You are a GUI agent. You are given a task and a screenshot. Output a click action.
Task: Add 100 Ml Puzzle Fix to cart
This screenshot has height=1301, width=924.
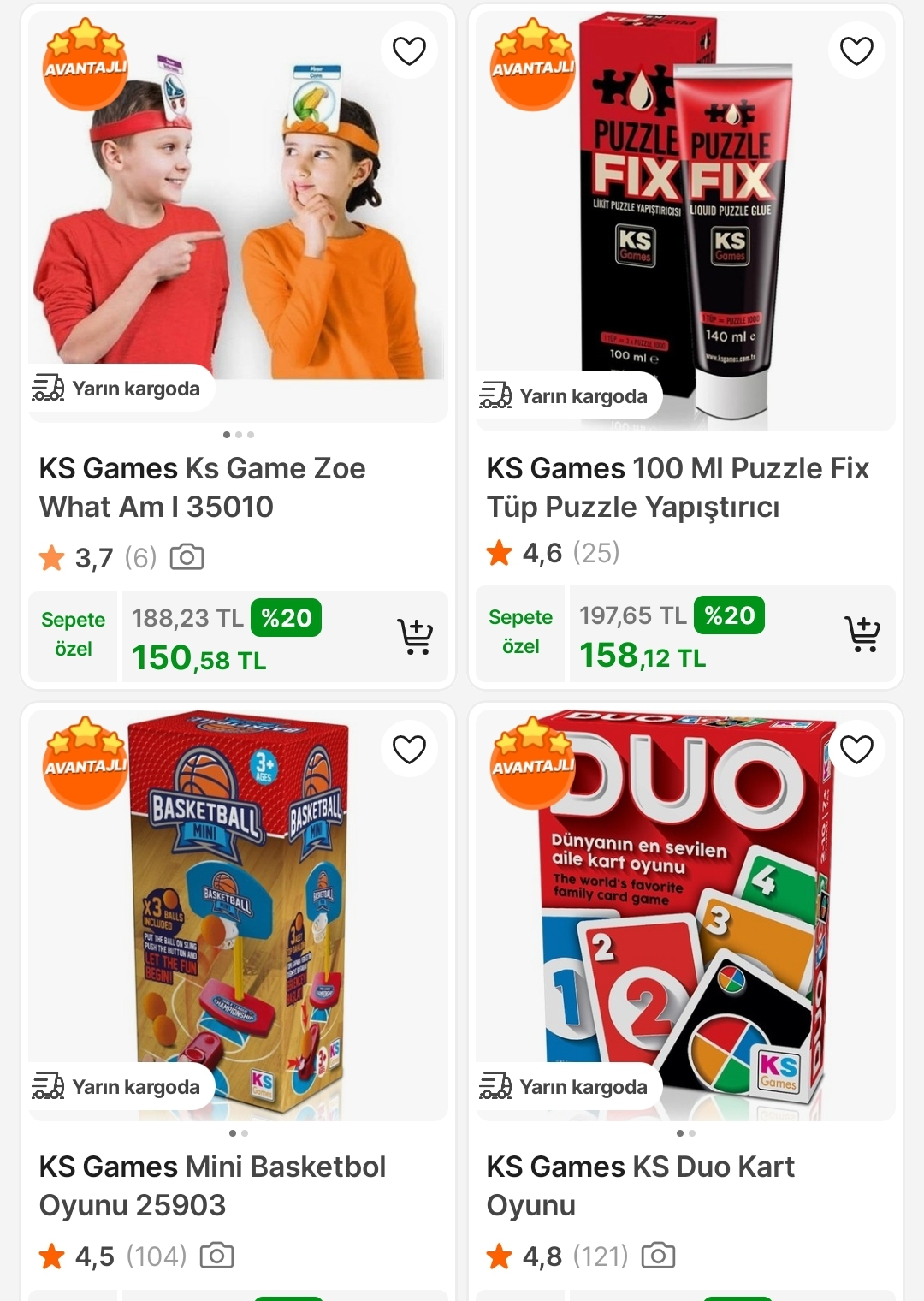pyautogui.click(x=862, y=634)
